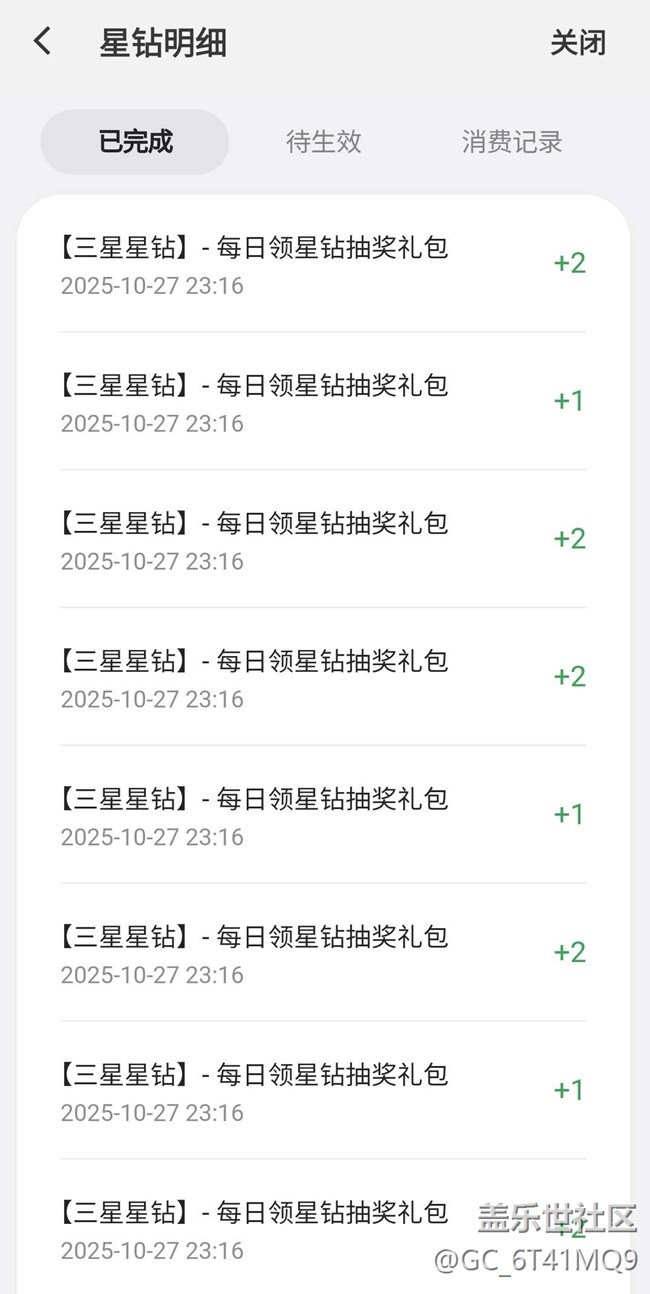Viewport: 650px width, 1294px height.
Task: Go back using the arrow icon
Action: click(x=42, y=42)
